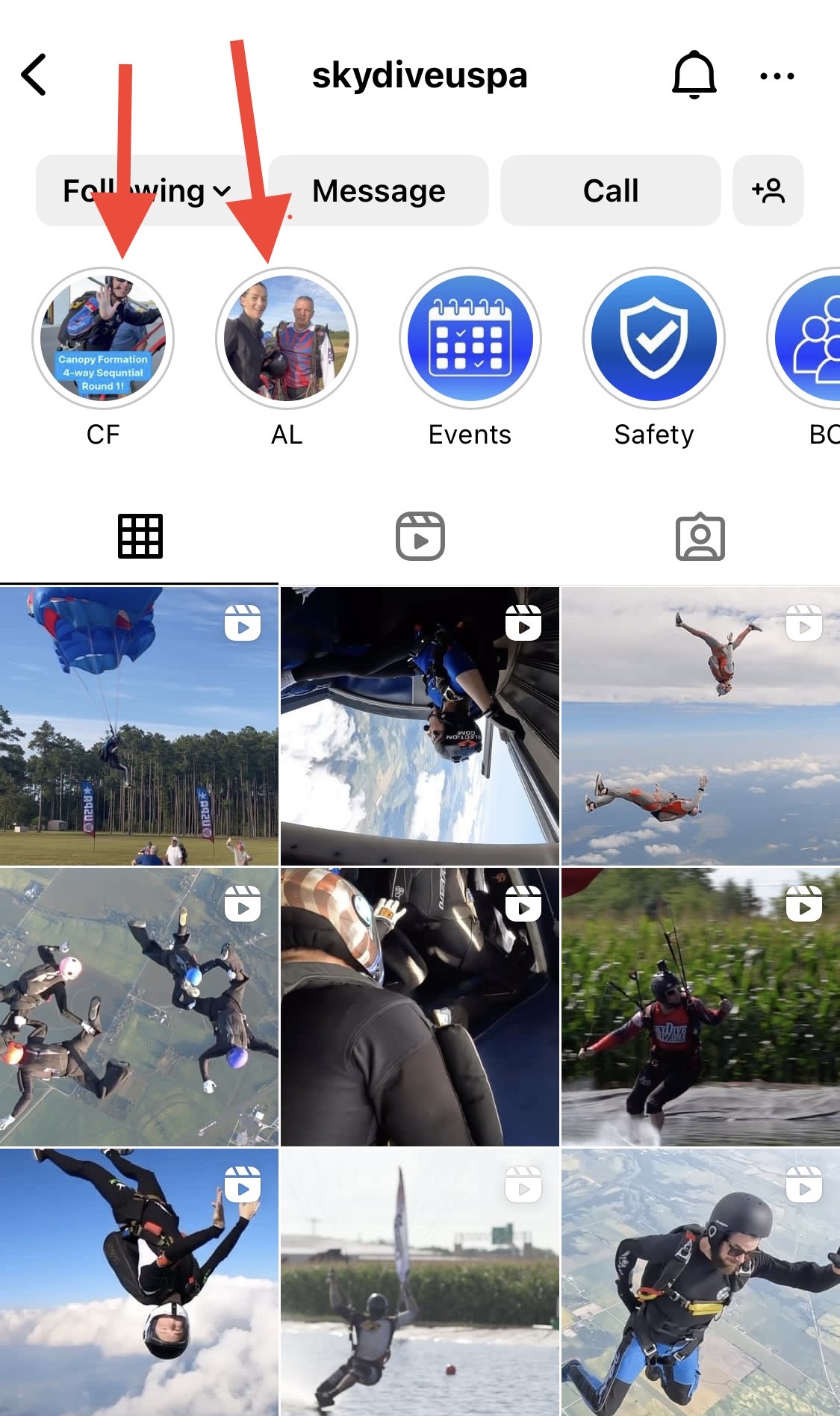This screenshot has height=1416, width=840.
Task: Open the three-dot overflow menu
Action: (x=777, y=75)
